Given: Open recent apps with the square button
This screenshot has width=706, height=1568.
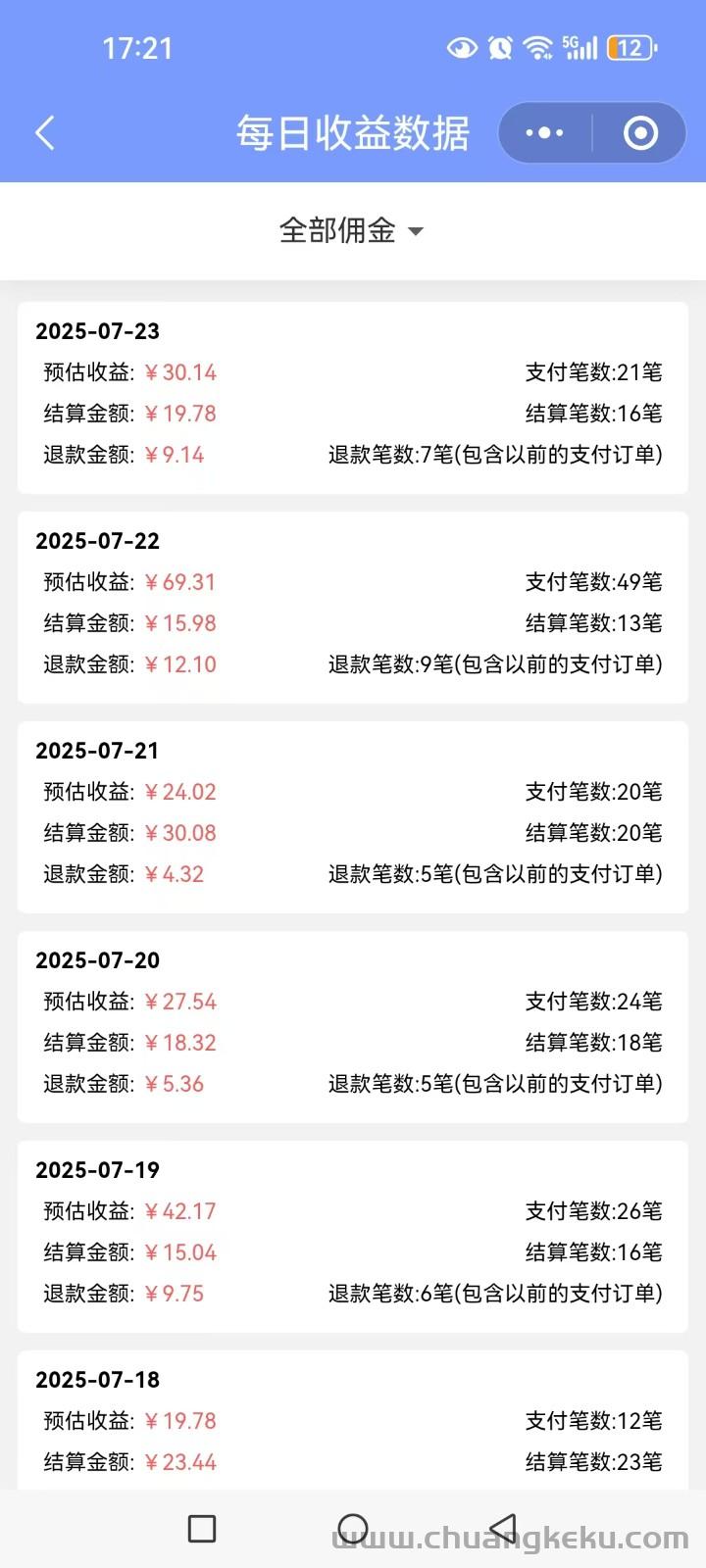Looking at the screenshot, I should point(202,1529).
